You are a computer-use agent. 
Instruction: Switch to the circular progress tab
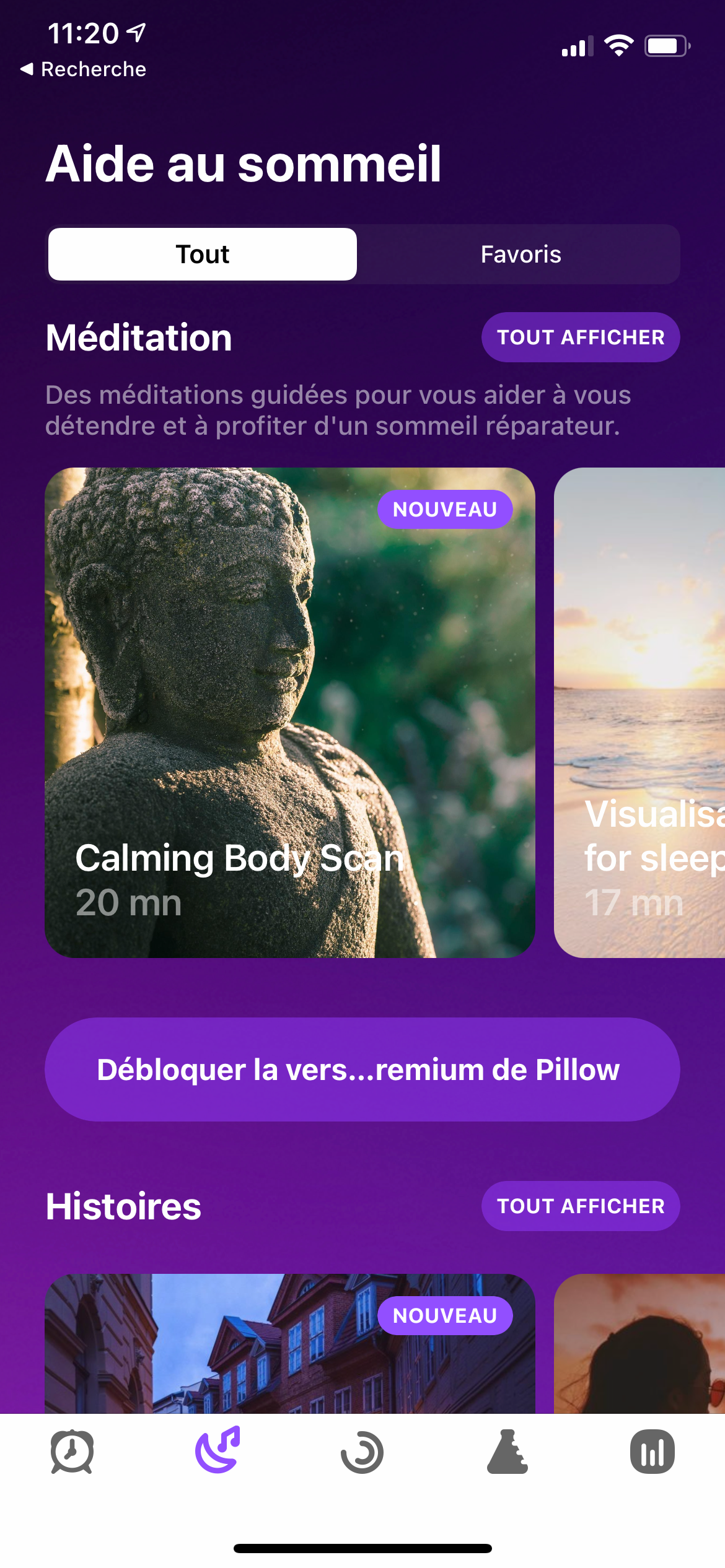click(x=362, y=1451)
